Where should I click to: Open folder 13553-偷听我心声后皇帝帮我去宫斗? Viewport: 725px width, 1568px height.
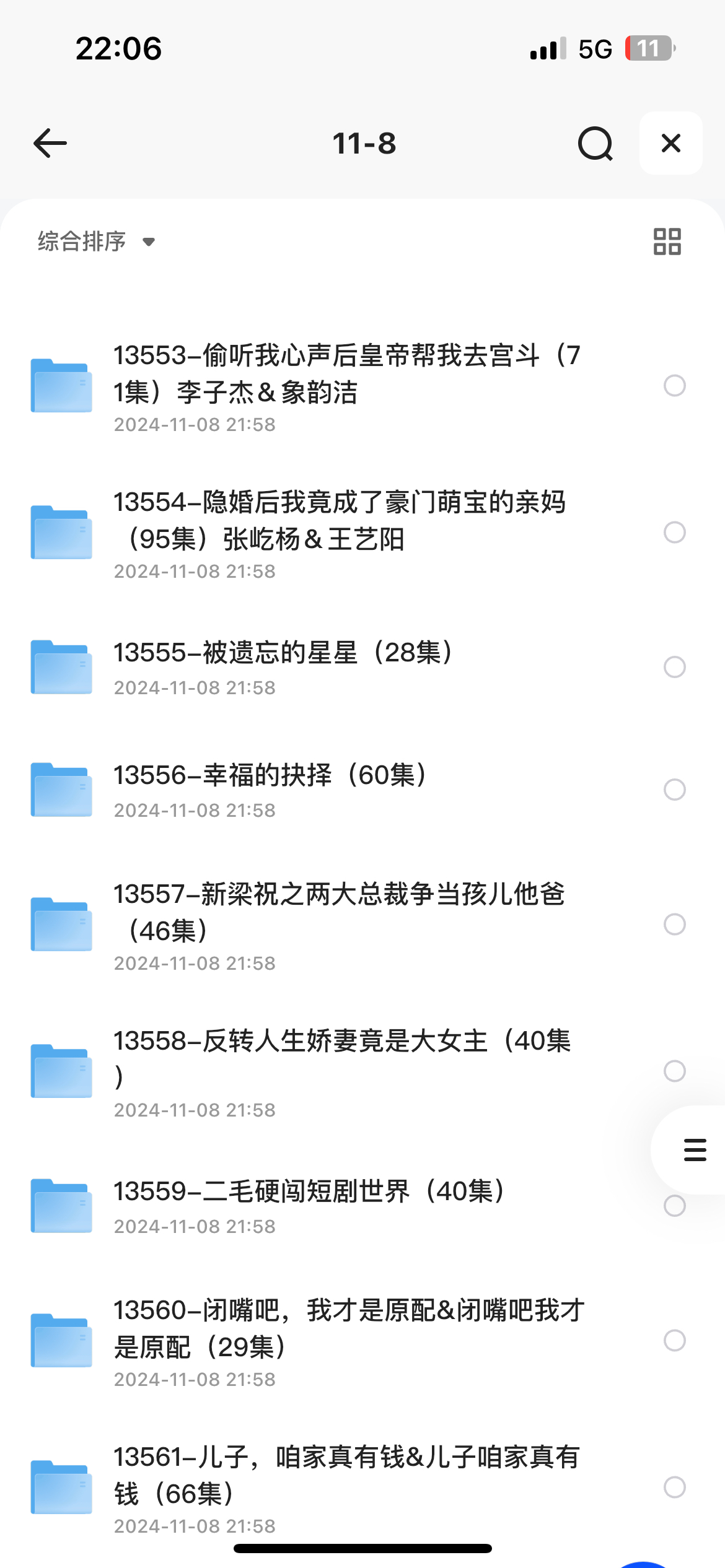click(347, 385)
